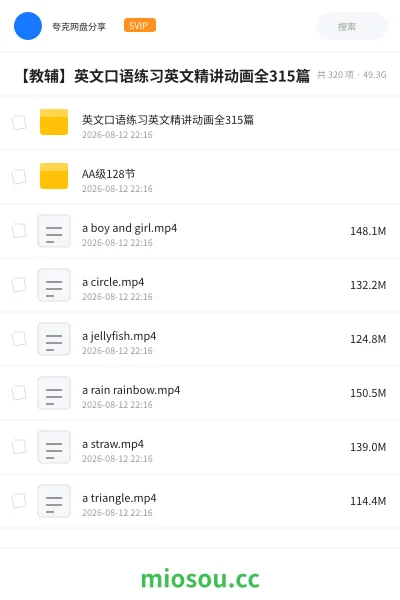The image size is (400, 600).
Task: Open the AA级128节 folder
Action: [200, 177]
